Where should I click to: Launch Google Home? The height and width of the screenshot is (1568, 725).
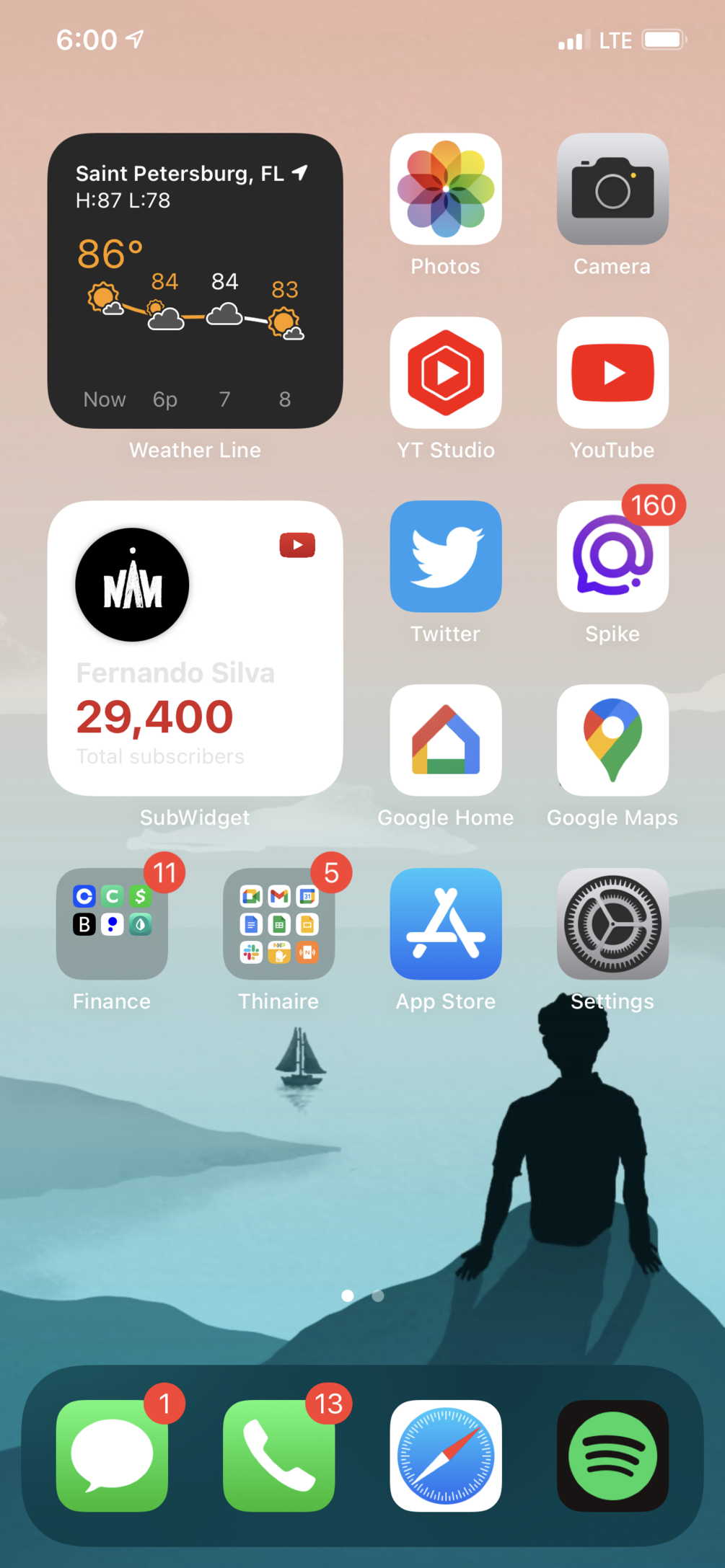pos(446,740)
